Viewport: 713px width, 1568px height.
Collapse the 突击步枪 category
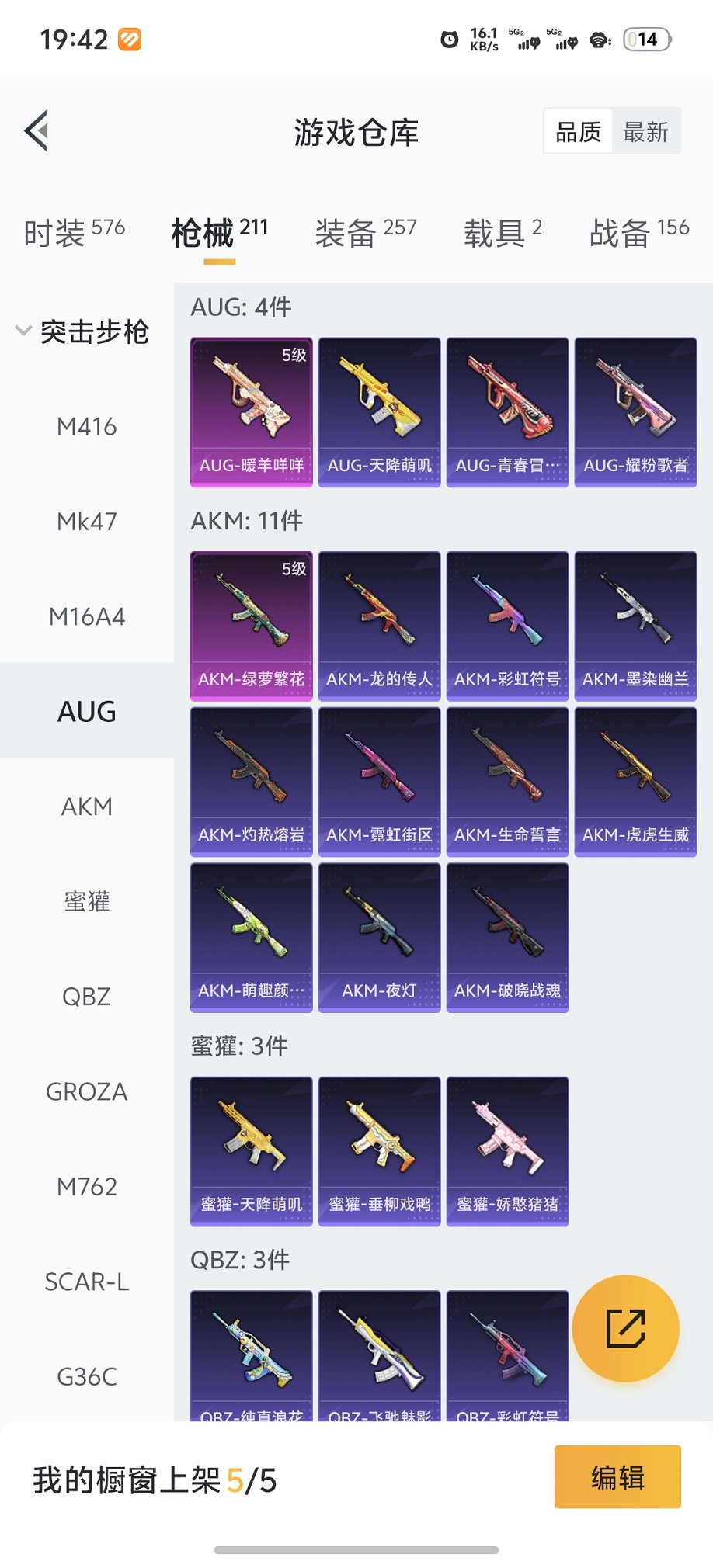(x=82, y=332)
